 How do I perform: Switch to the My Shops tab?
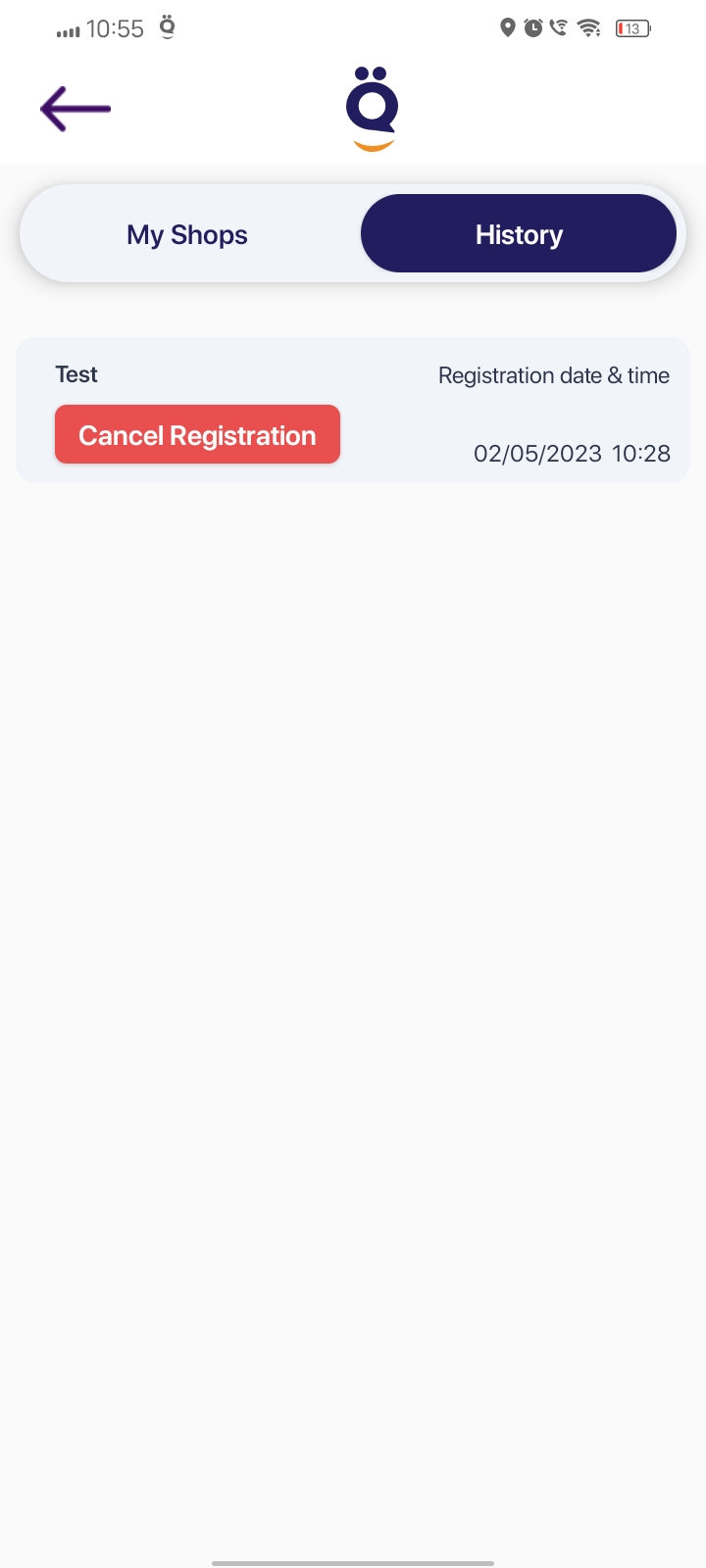tap(187, 235)
